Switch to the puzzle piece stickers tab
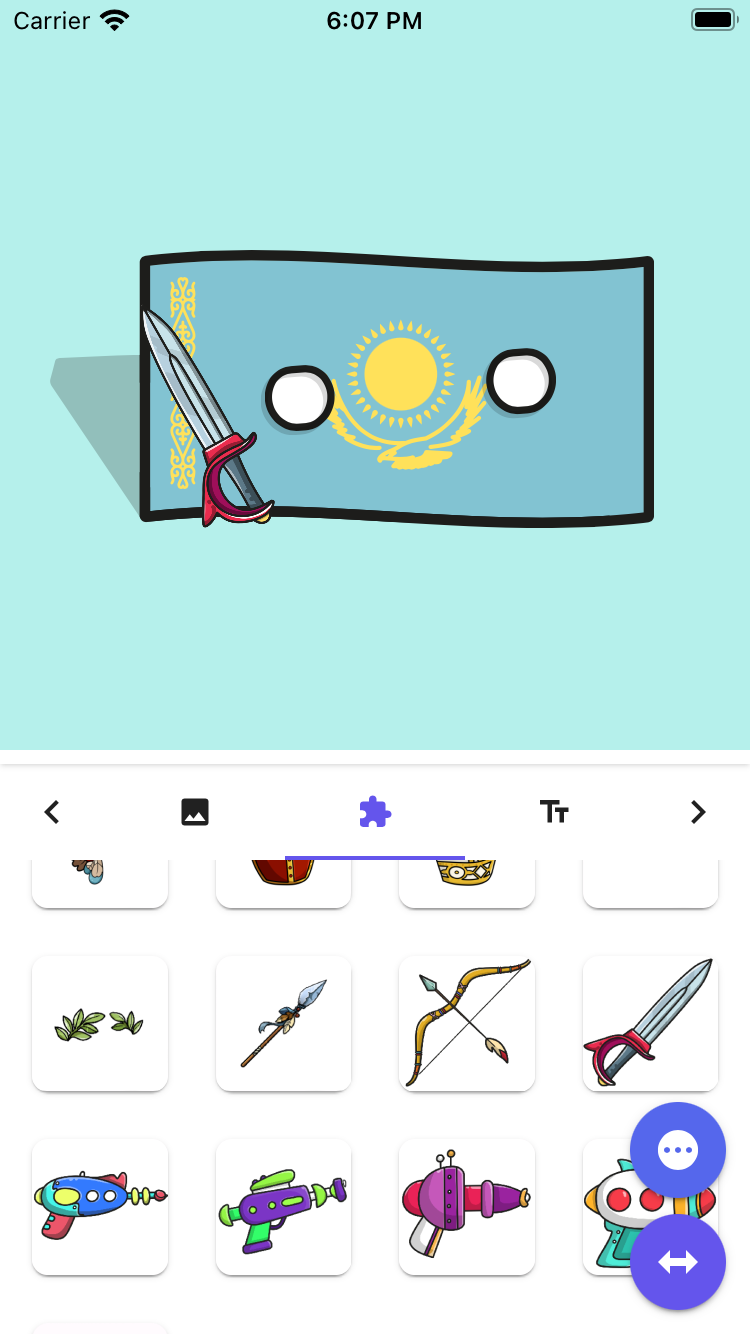The width and height of the screenshot is (750, 1334). point(375,812)
